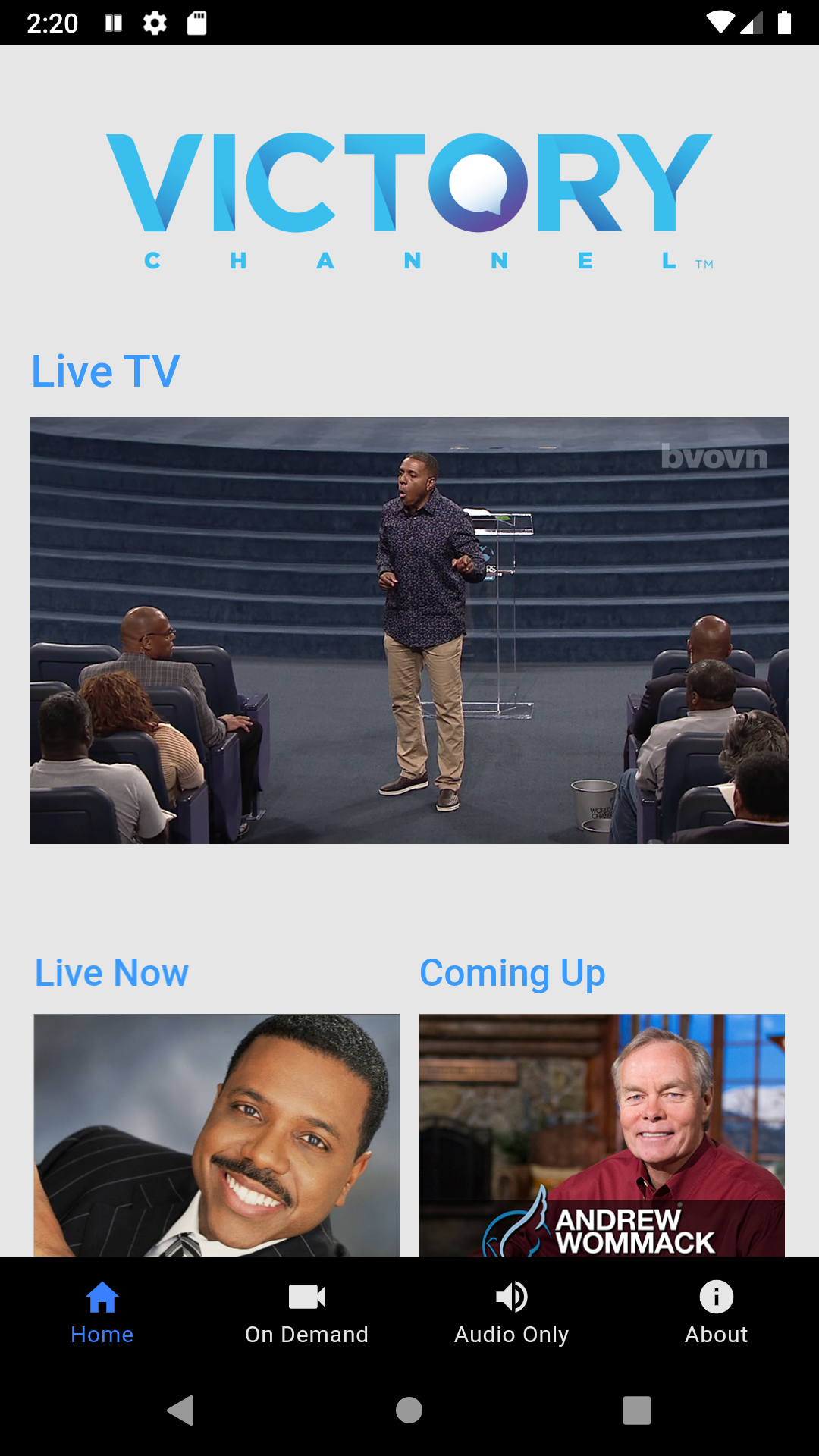
Task: Switch to the Home tab
Action: [102, 1313]
